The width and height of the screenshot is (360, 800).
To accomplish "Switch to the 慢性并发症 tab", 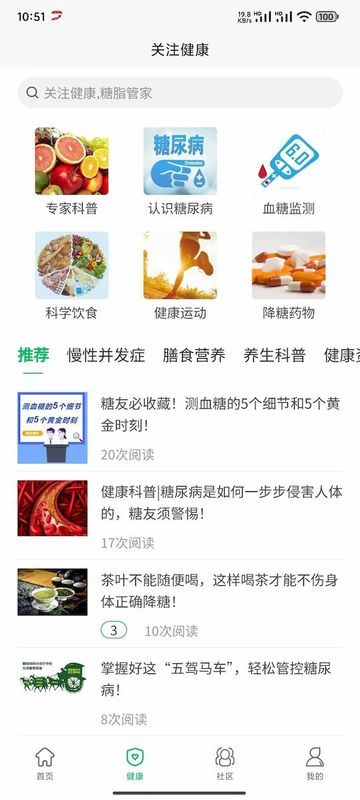I will pos(106,355).
